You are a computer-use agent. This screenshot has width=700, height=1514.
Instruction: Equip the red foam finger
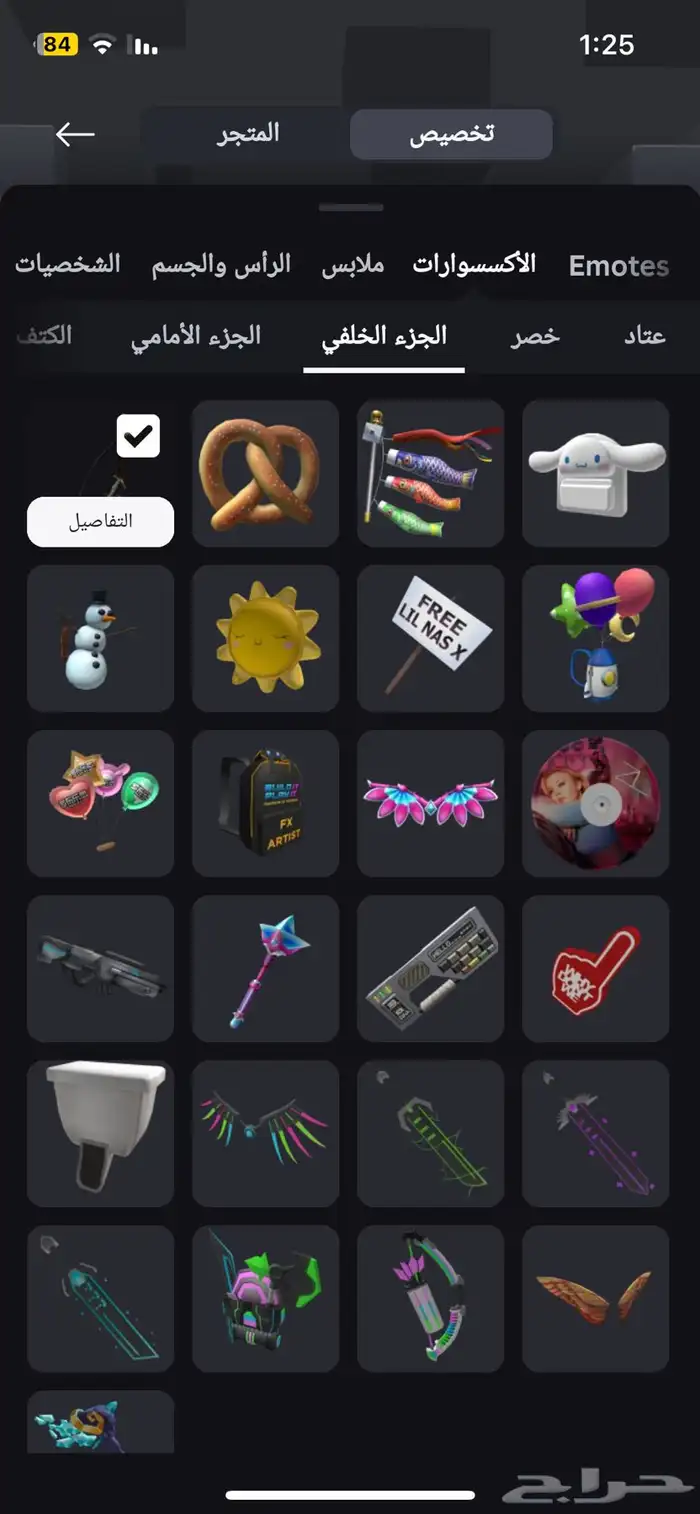coord(595,968)
